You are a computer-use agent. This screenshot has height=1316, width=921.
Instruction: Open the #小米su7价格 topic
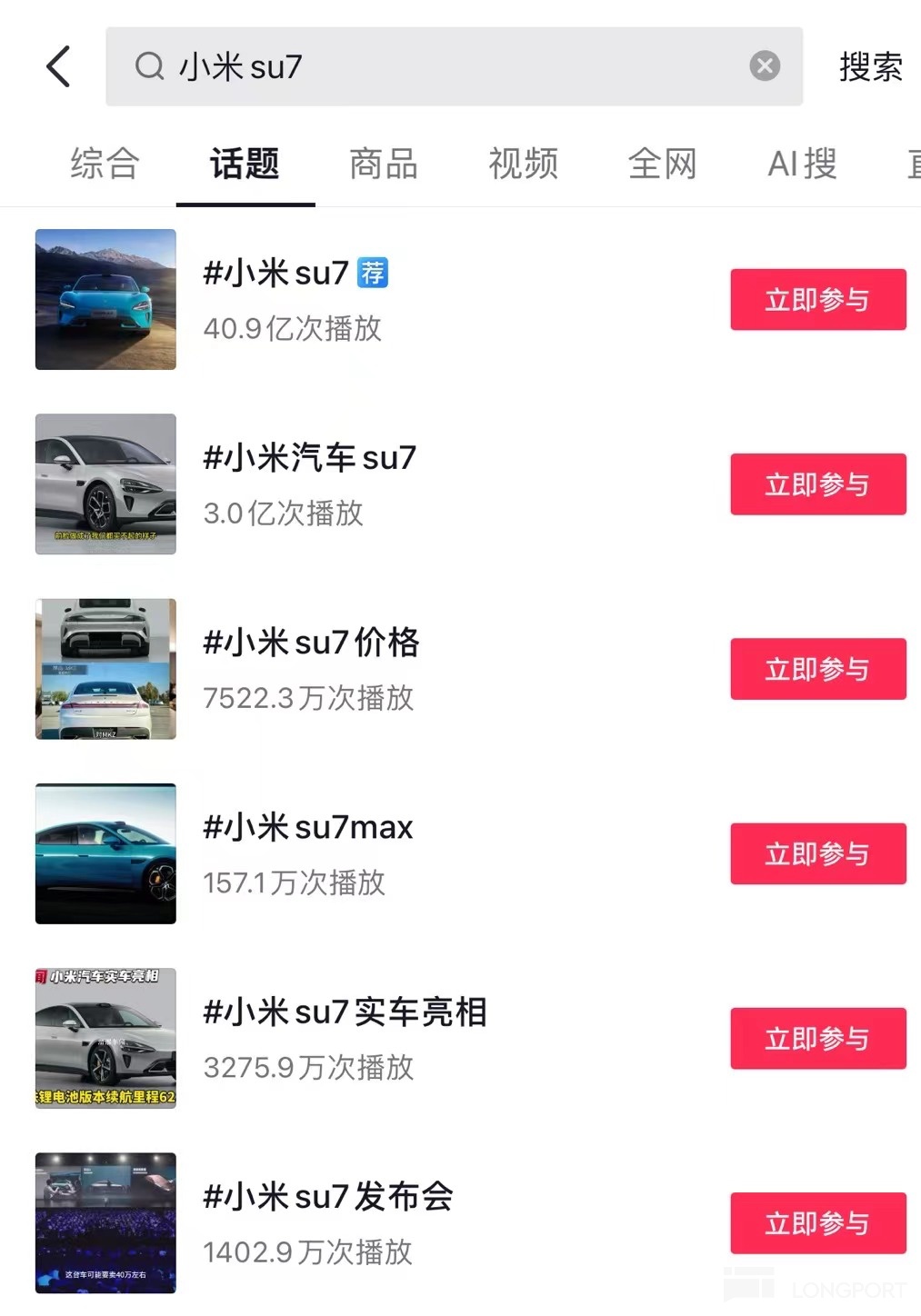click(x=311, y=643)
